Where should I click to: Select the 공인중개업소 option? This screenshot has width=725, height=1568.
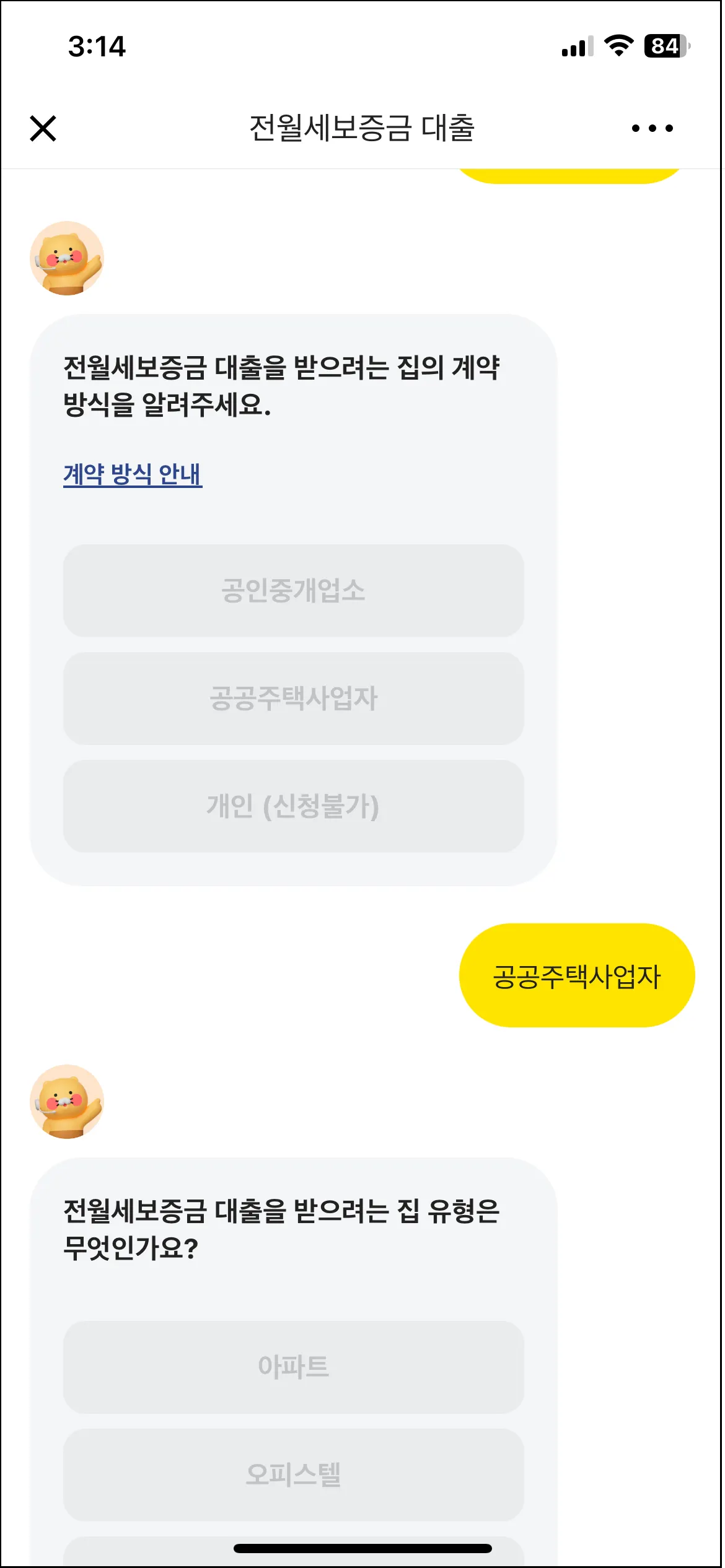point(293,591)
